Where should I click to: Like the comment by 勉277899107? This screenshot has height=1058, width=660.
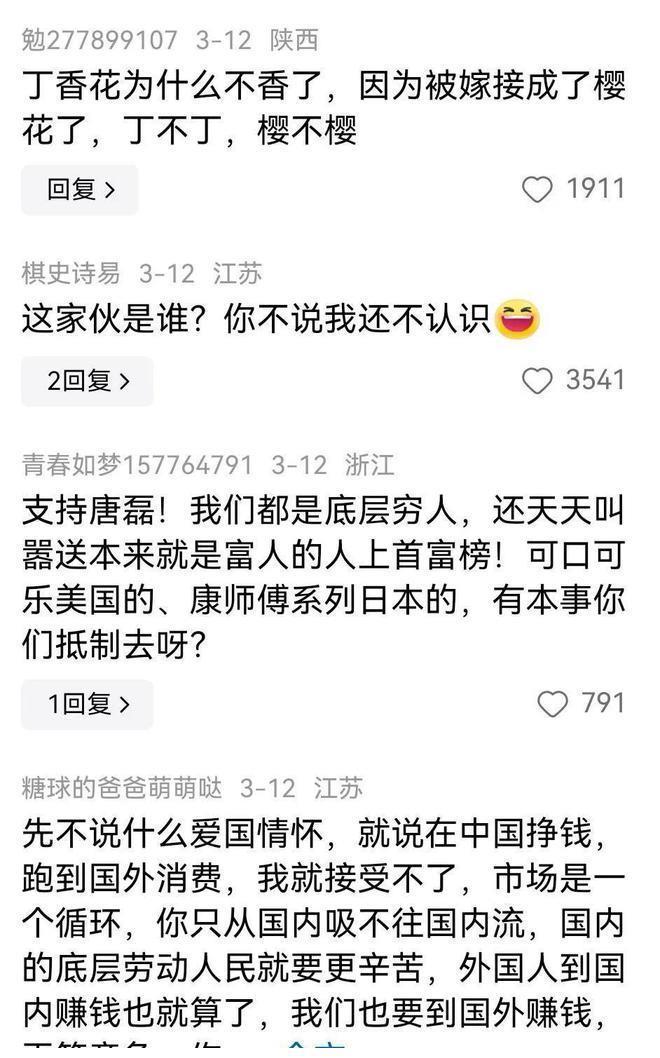[x=538, y=189]
